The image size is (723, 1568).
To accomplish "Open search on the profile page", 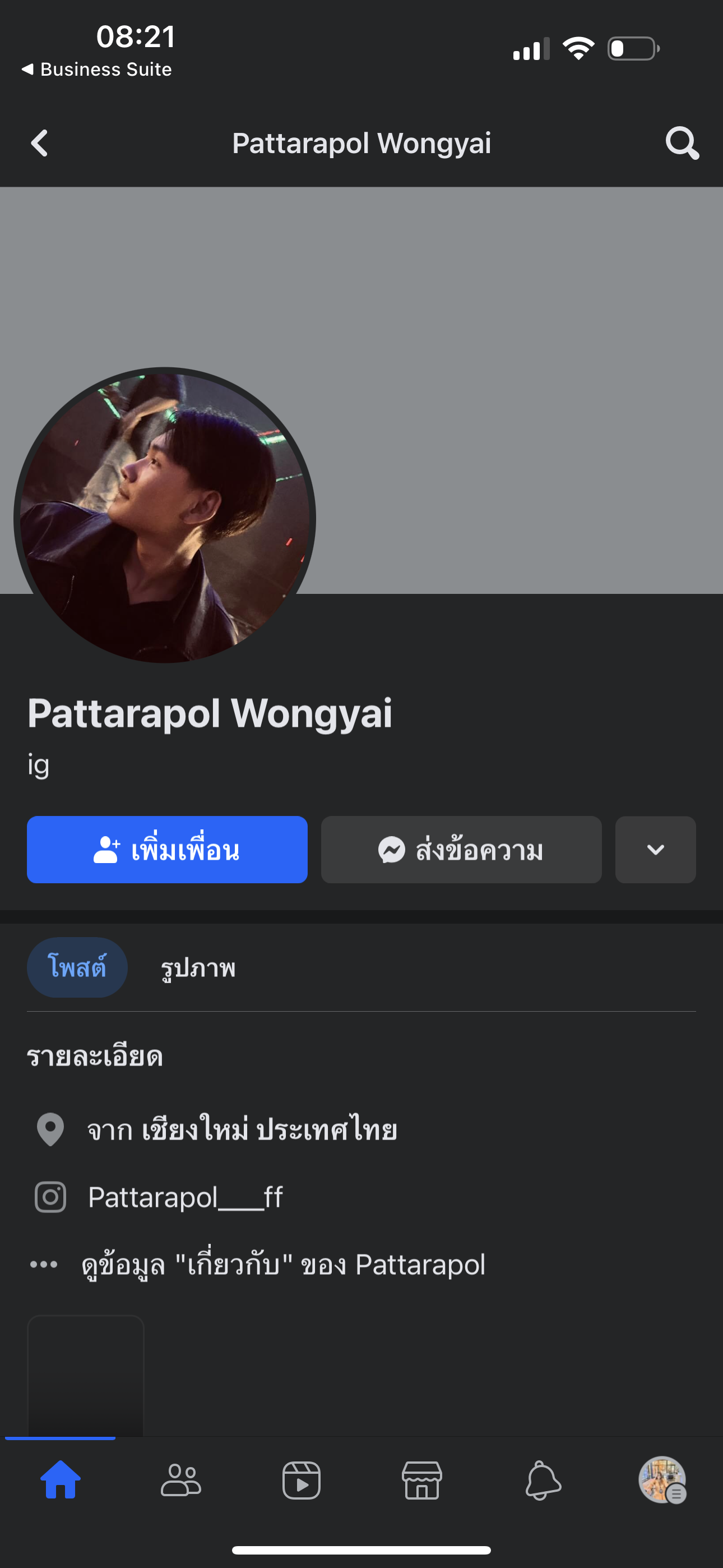I will [682, 144].
